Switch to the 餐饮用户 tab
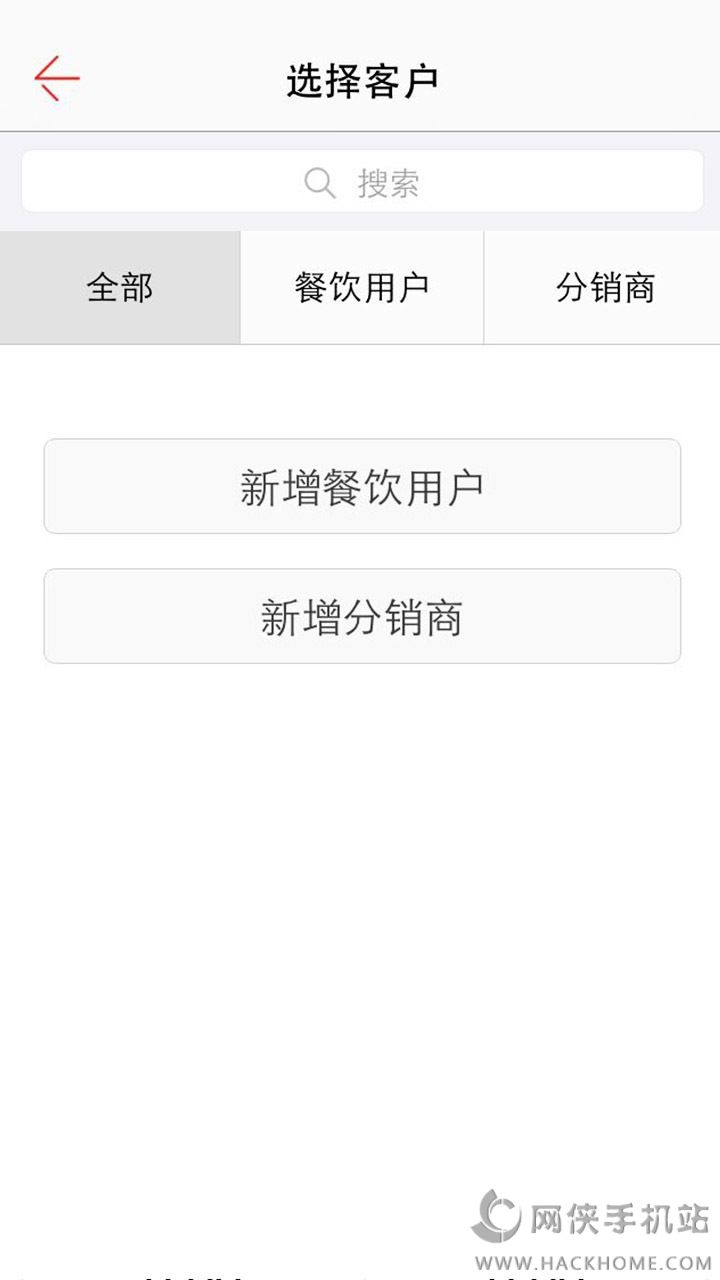Viewport: 720px width, 1280px height. (x=362, y=288)
